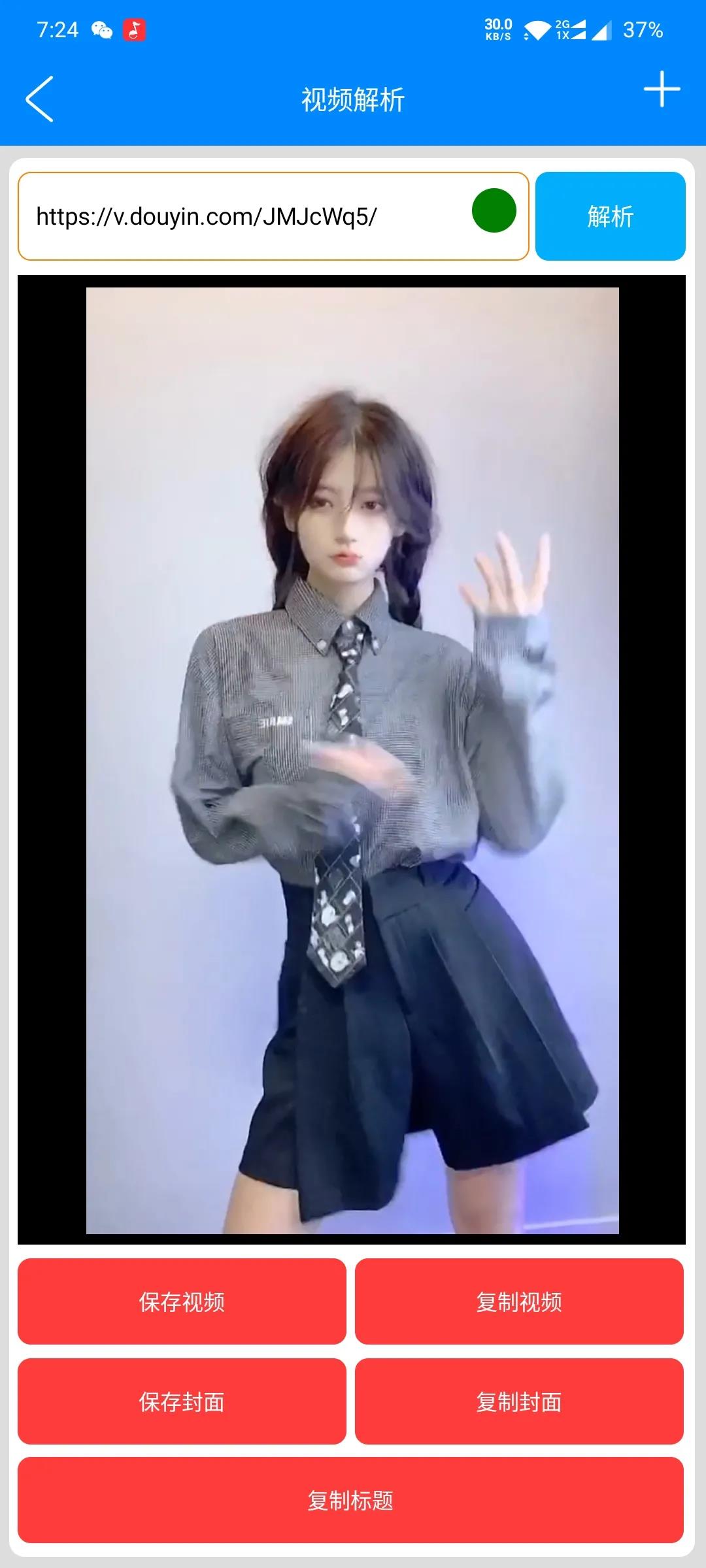706x1568 pixels.
Task: Save the video with 保存视频
Action: tap(182, 1301)
